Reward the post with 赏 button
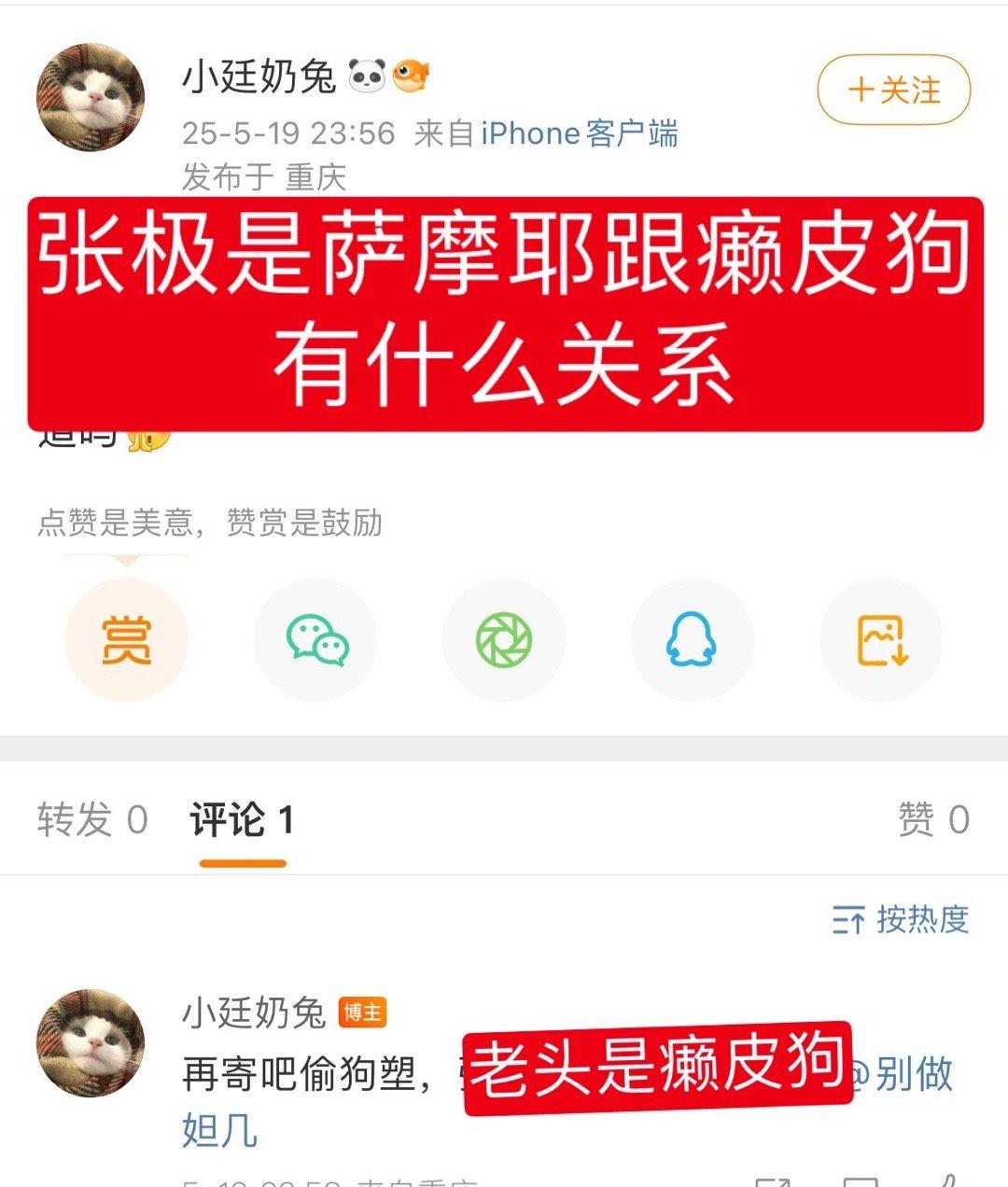Viewport: 1008px width, 1187px height. [126, 640]
